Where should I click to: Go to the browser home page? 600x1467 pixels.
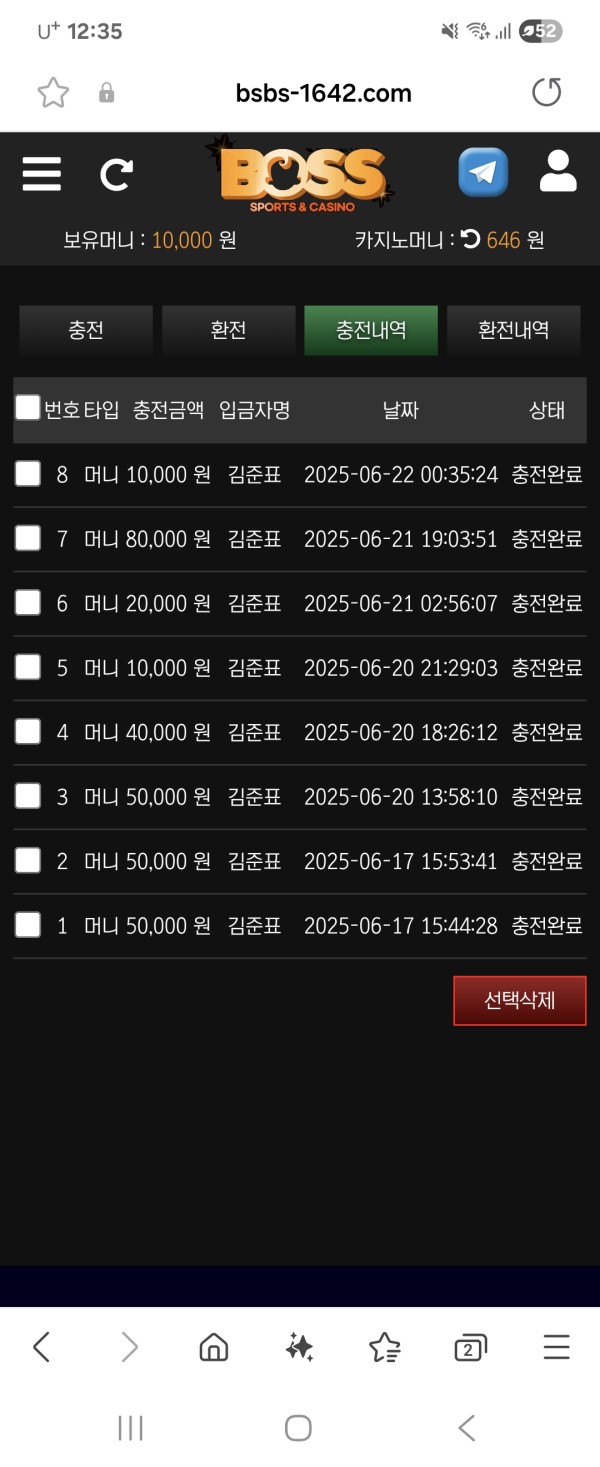[213, 1348]
